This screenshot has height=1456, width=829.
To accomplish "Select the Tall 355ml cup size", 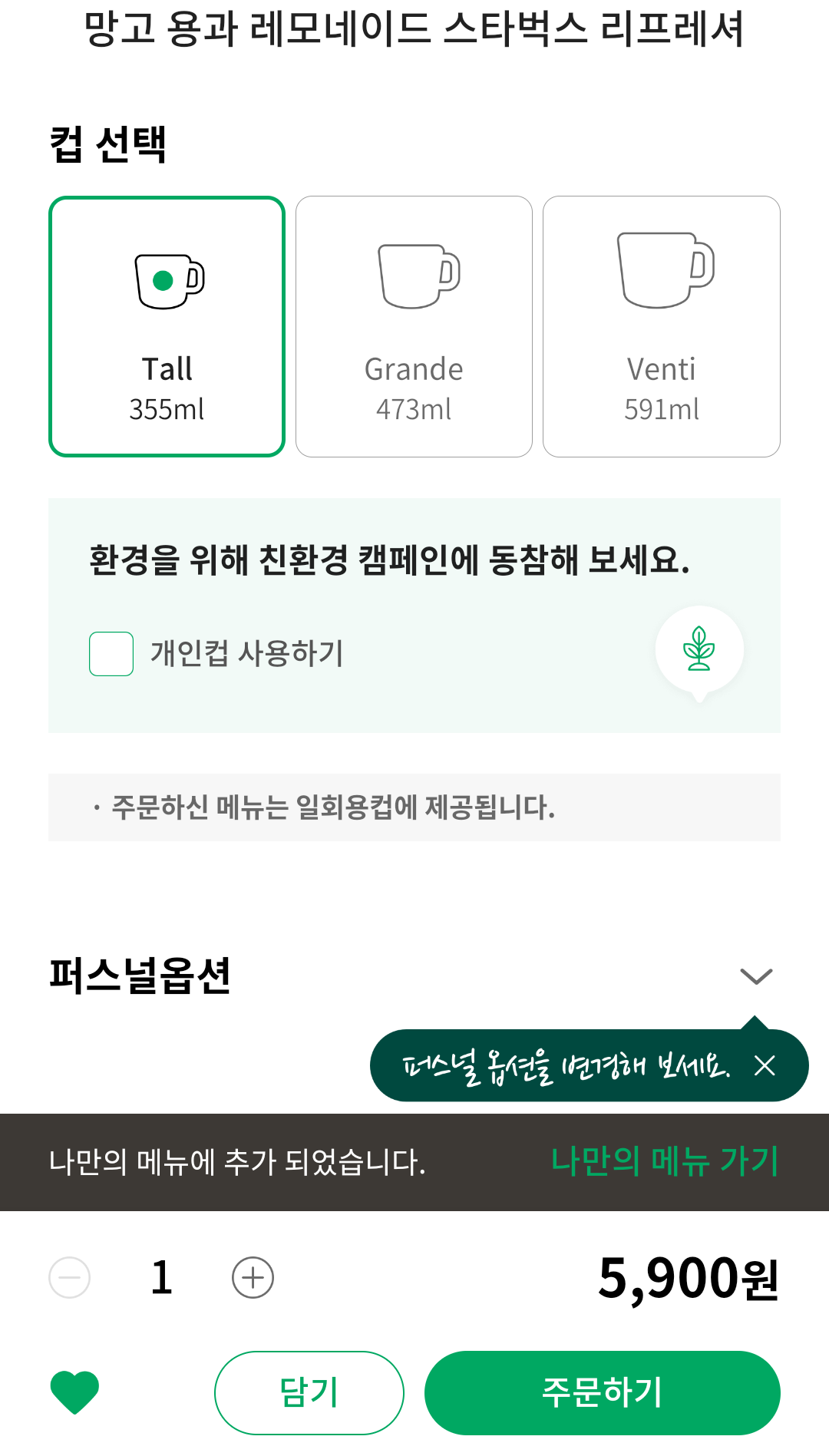I will point(167,326).
